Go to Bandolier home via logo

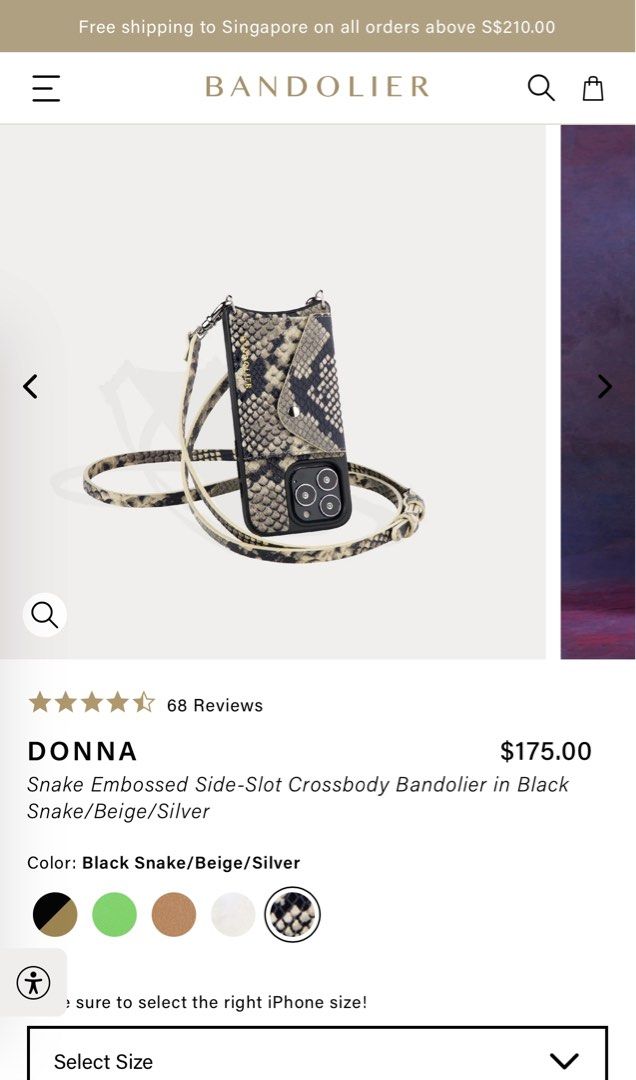[x=317, y=87]
